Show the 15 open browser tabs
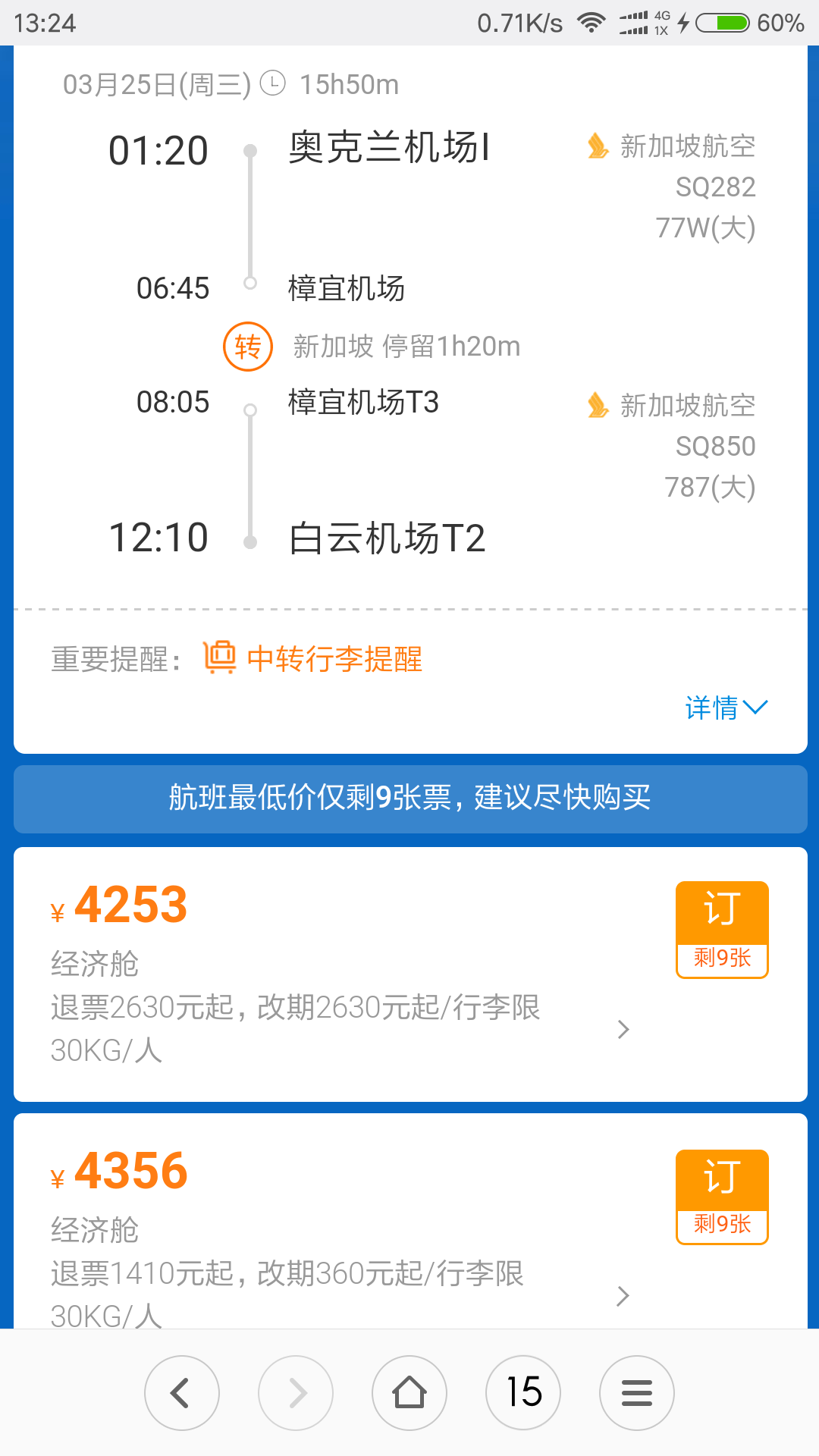The image size is (819, 1456). pyautogui.click(x=523, y=1392)
